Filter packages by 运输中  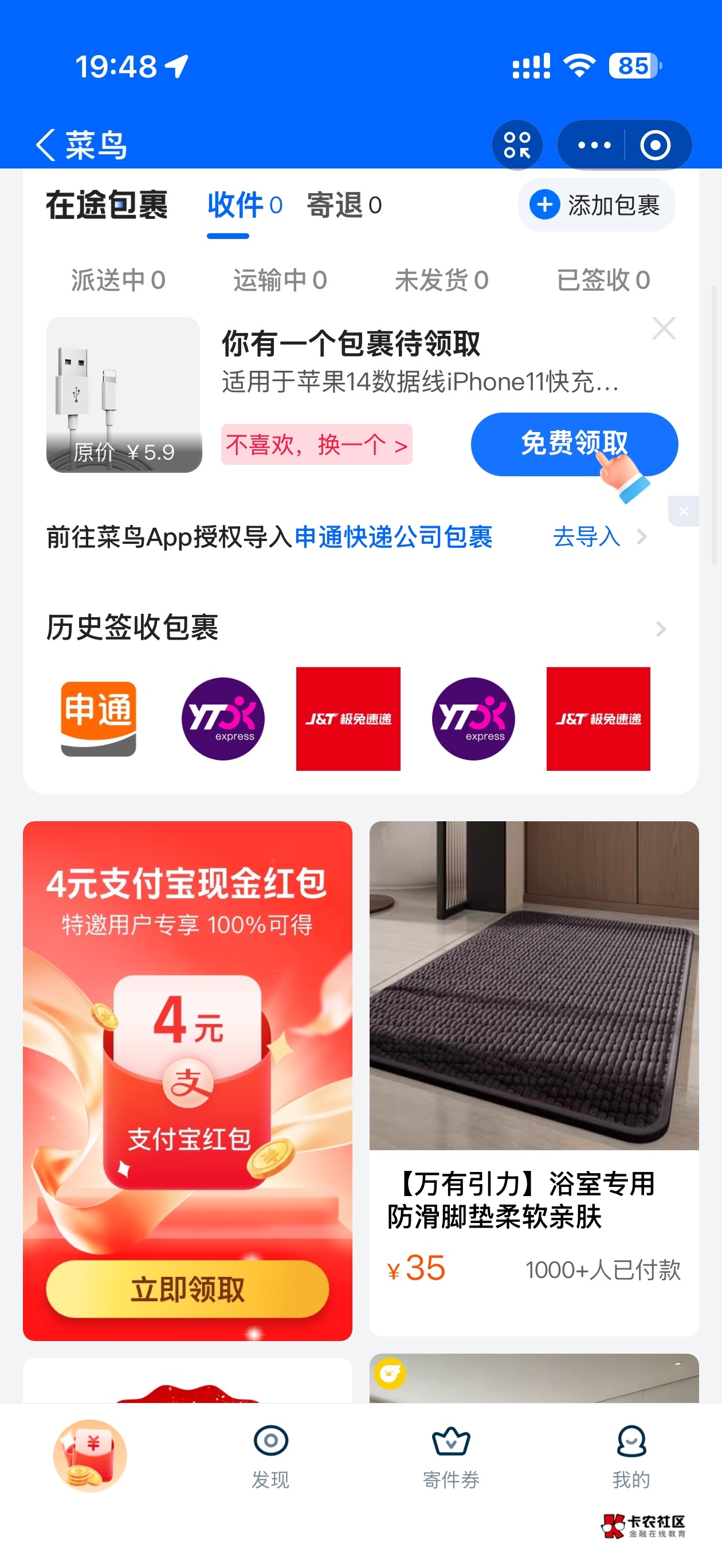coord(280,281)
